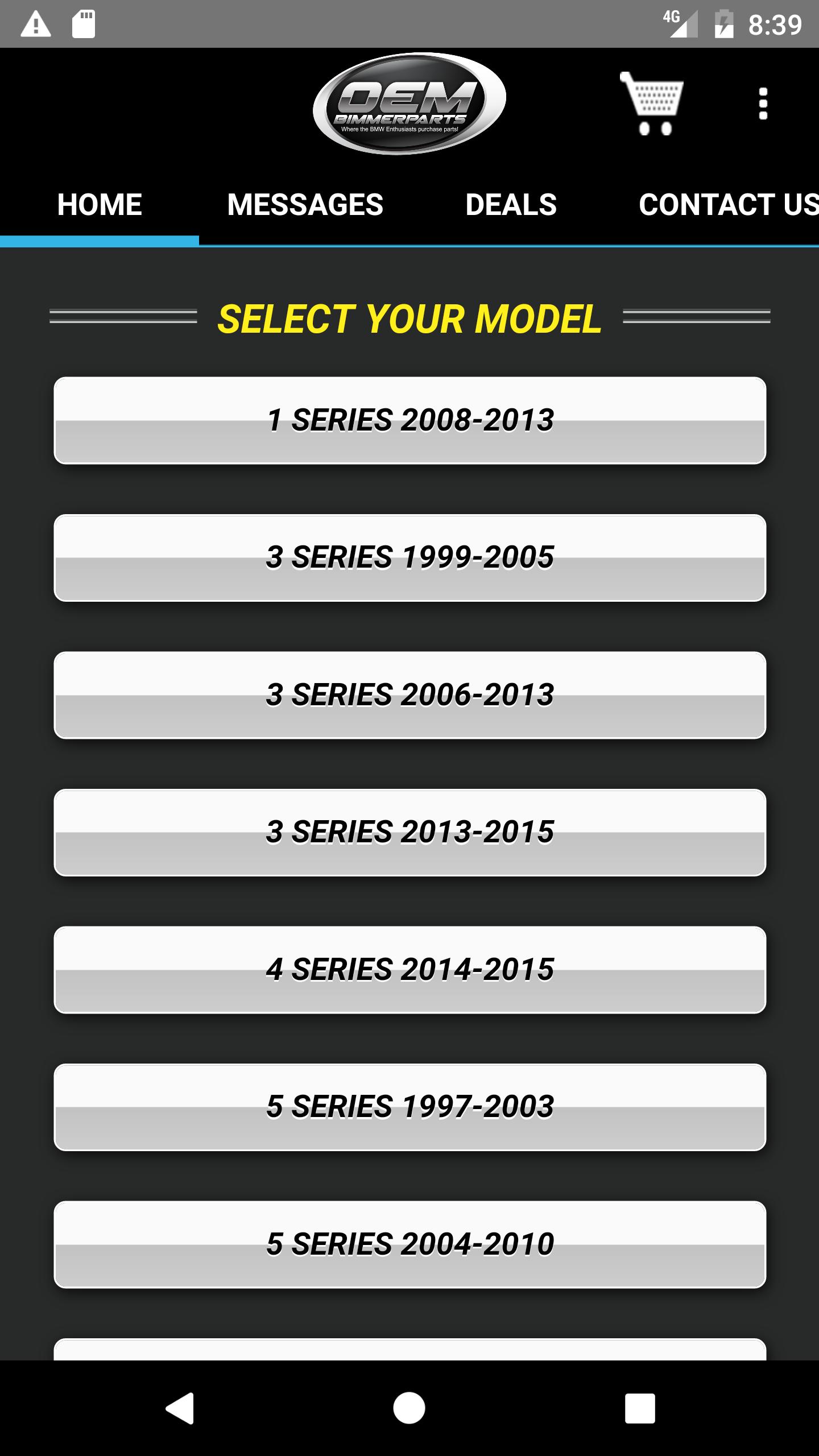Go back using system back button
Image resolution: width=819 pixels, height=1456 pixels.
click(x=180, y=1408)
